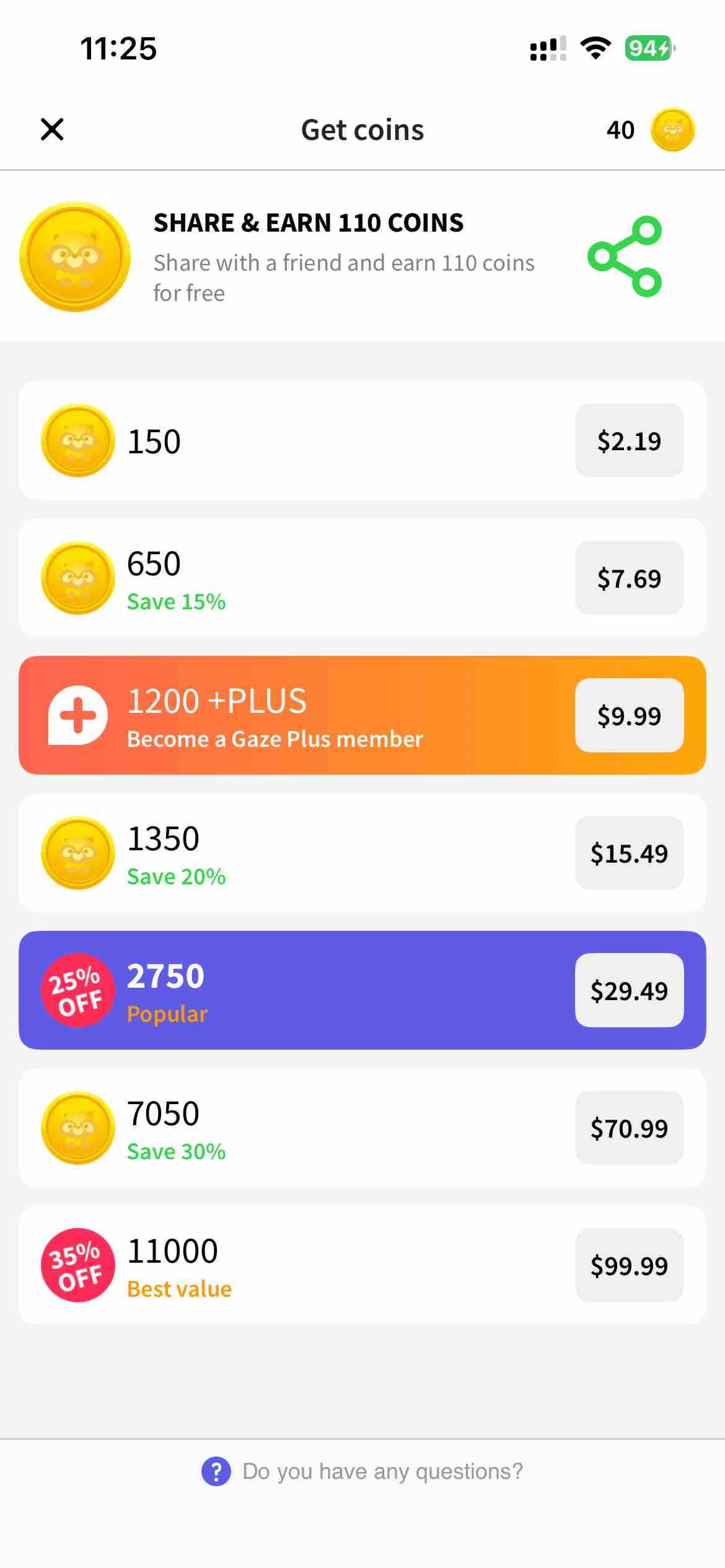This screenshot has width=725, height=1568.
Task: Buy 150 coins for $2.19
Action: pos(628,440)
